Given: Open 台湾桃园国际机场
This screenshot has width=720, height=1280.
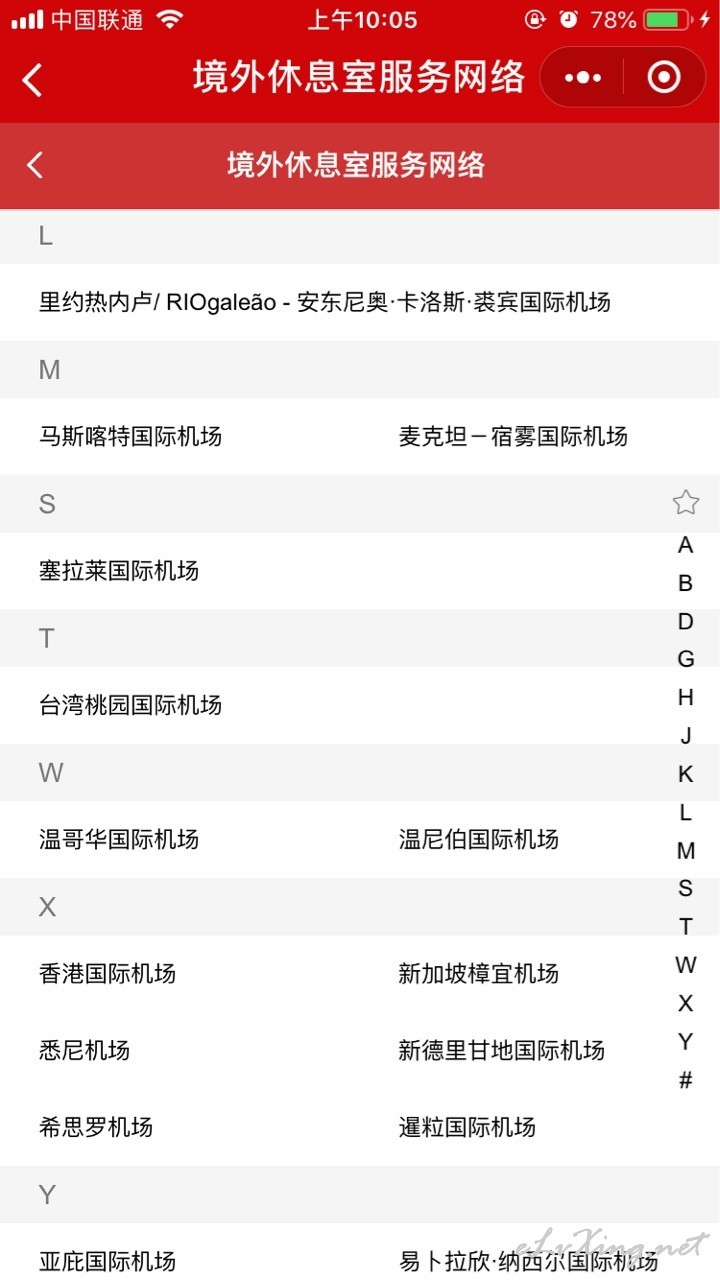Looking at the screenshot, I should pyautogui.click(x=130, y=705).
